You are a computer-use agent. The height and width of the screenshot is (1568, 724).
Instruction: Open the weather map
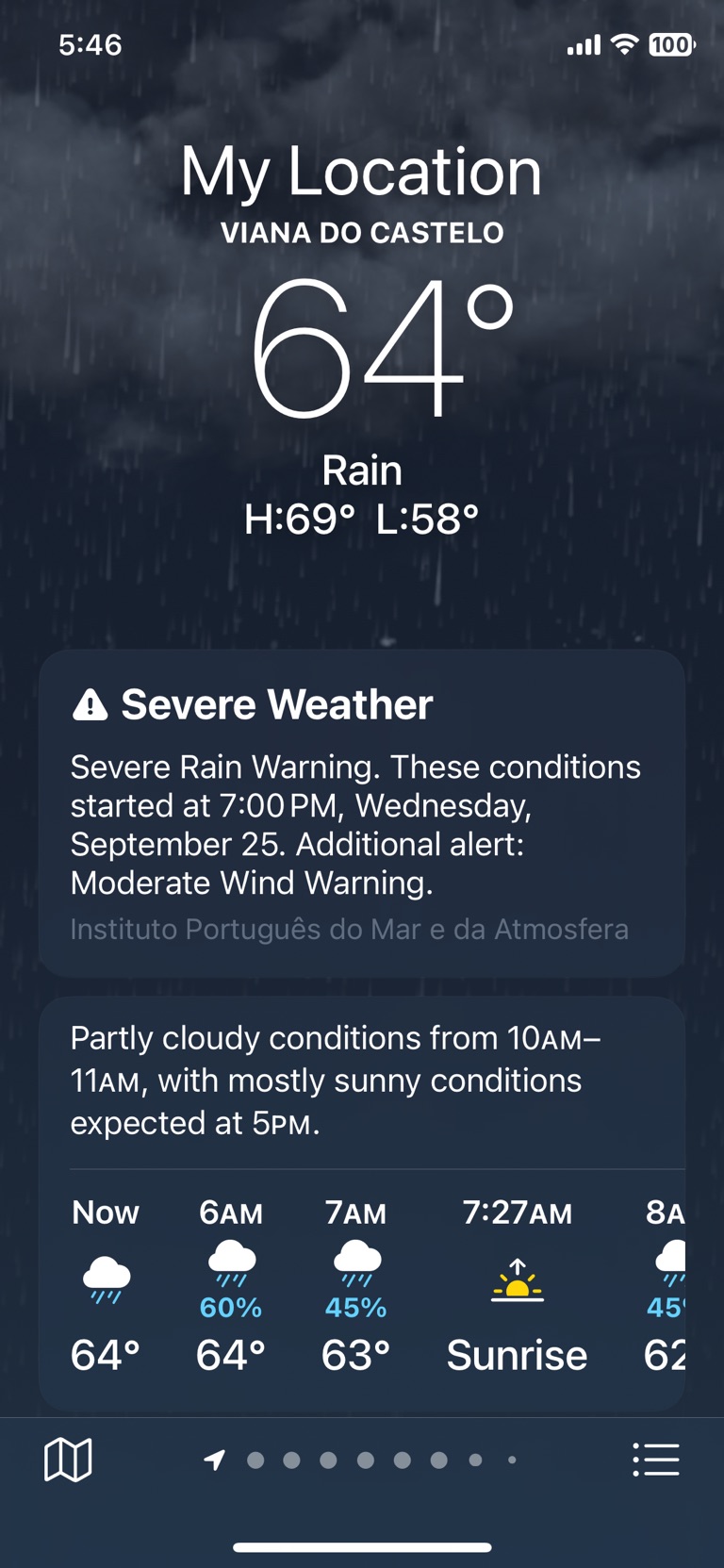coord(68,1460)
